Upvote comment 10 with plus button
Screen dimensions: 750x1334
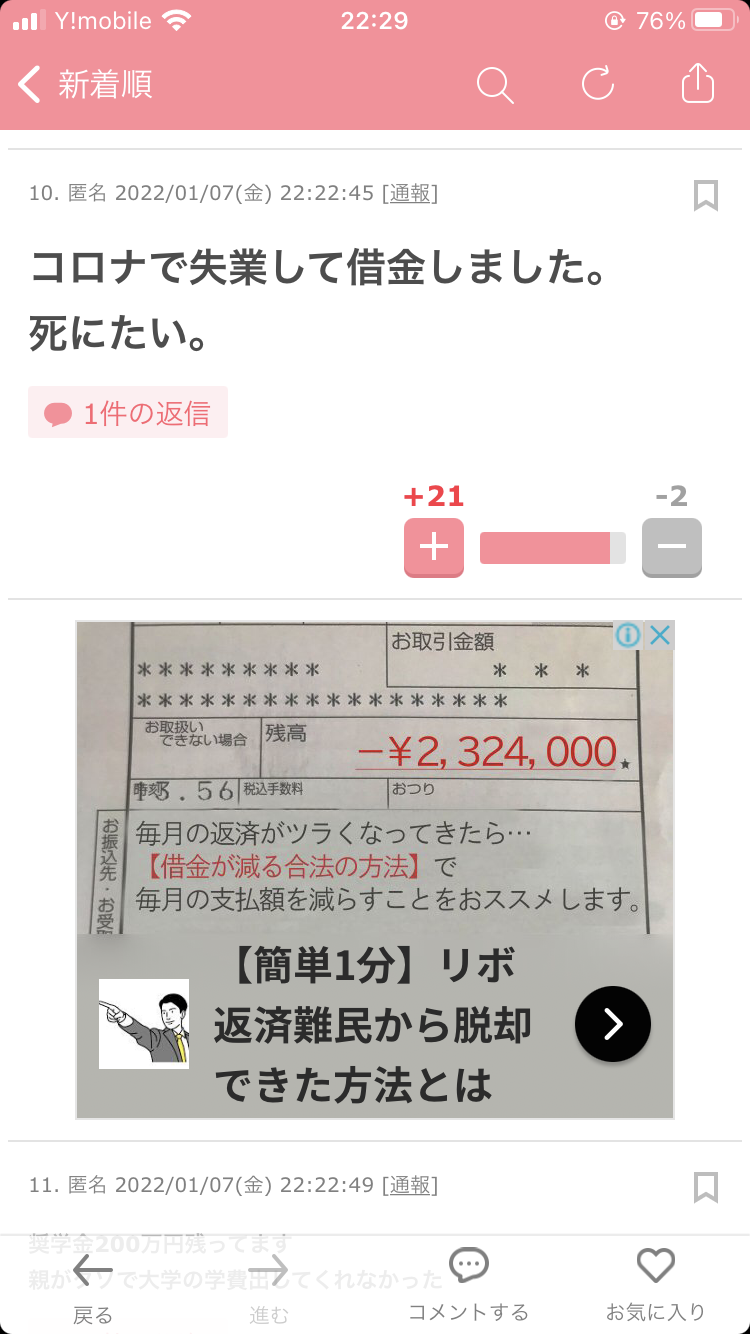click(x=433, y=547)
